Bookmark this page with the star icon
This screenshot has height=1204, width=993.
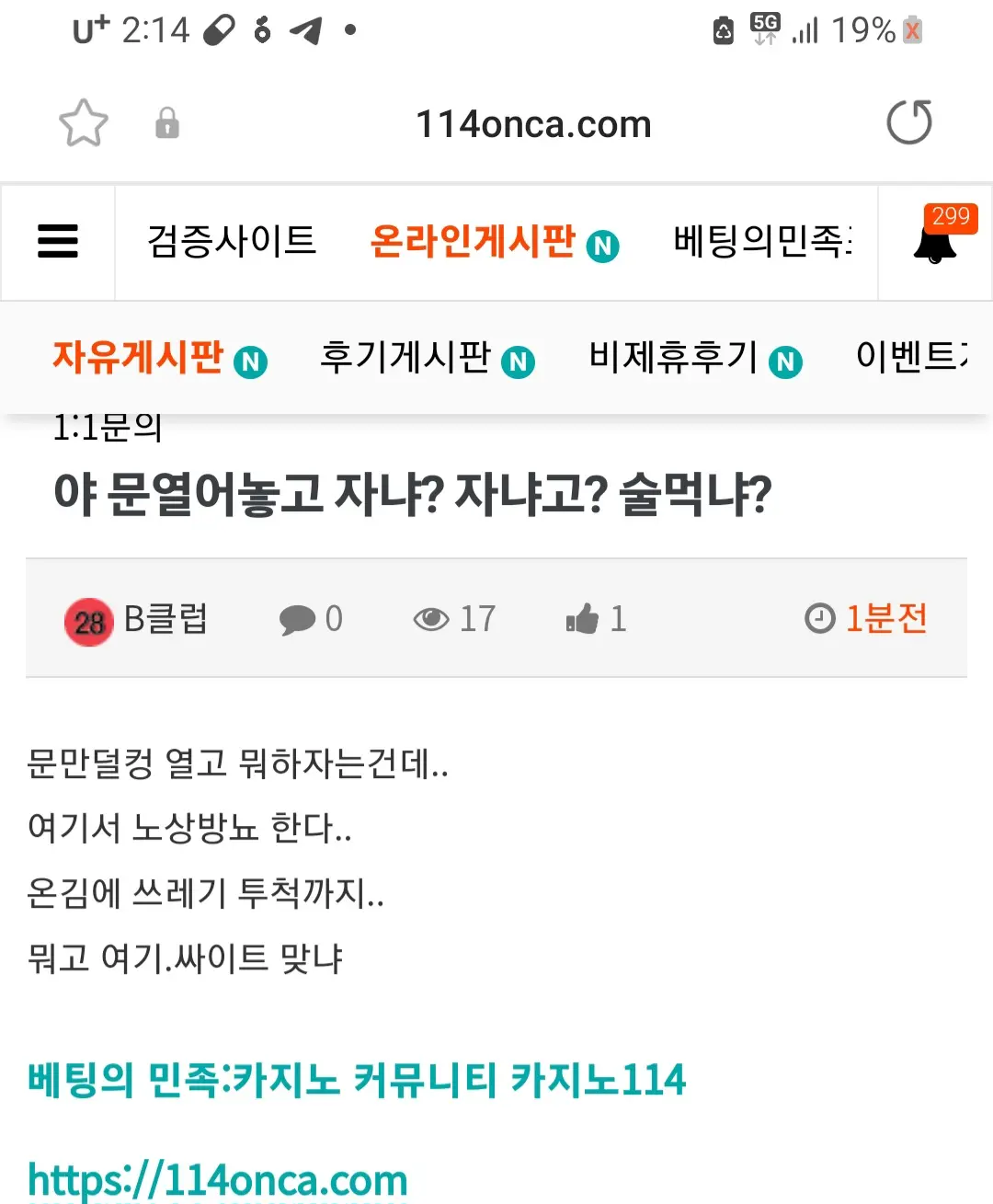coord(84,123)
